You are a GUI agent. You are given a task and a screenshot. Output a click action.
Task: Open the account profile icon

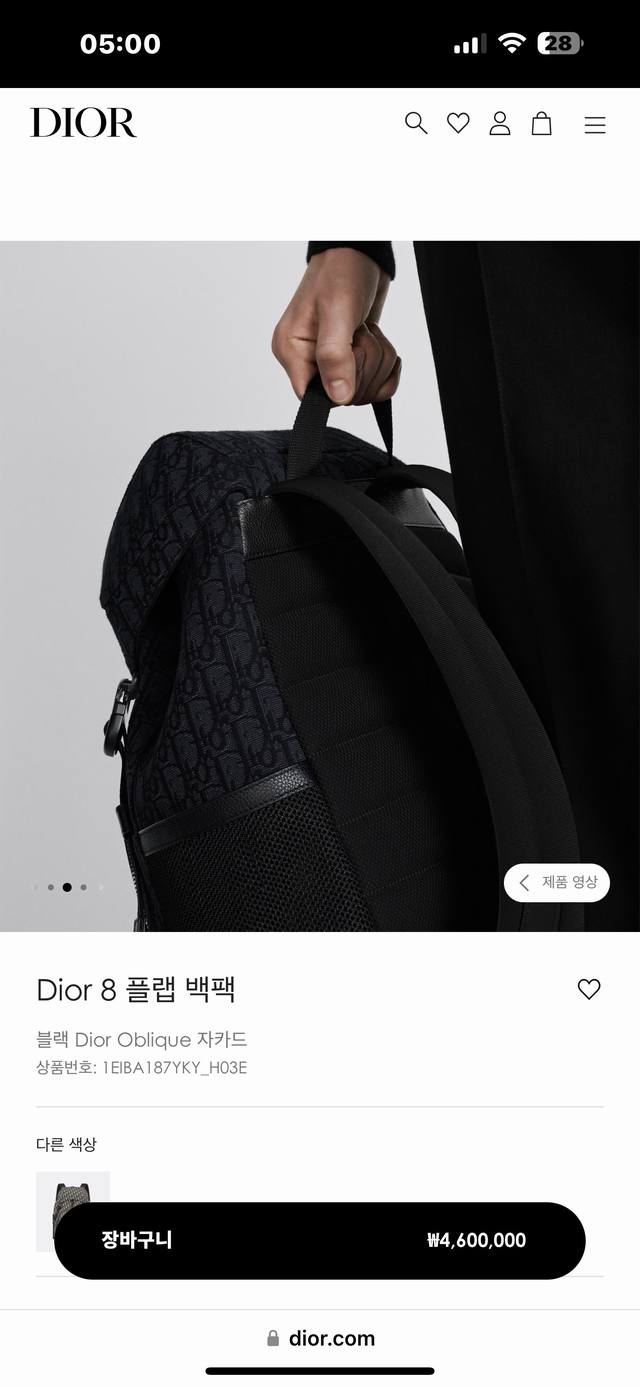click(x=500, y=123)
